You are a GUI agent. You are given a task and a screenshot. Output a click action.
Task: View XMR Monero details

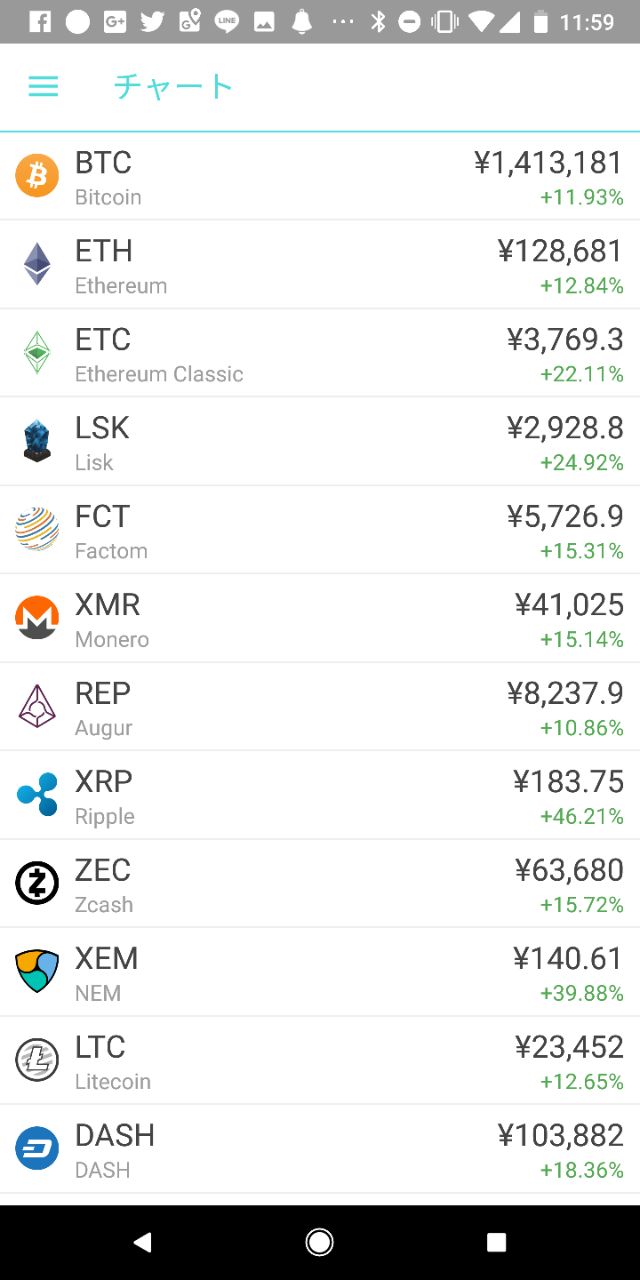pos(320,619)
